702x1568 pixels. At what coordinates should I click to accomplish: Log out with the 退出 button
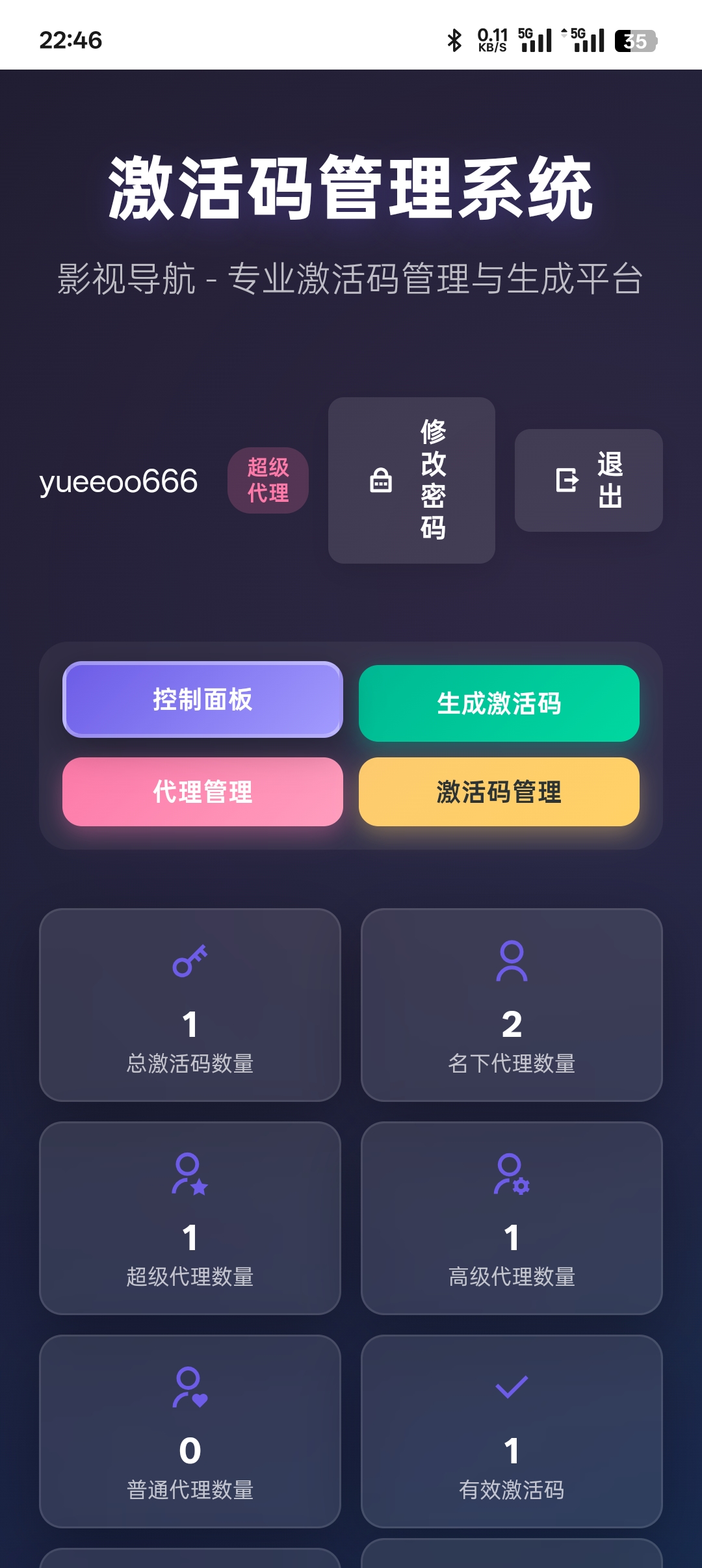(x=588, y=480)
